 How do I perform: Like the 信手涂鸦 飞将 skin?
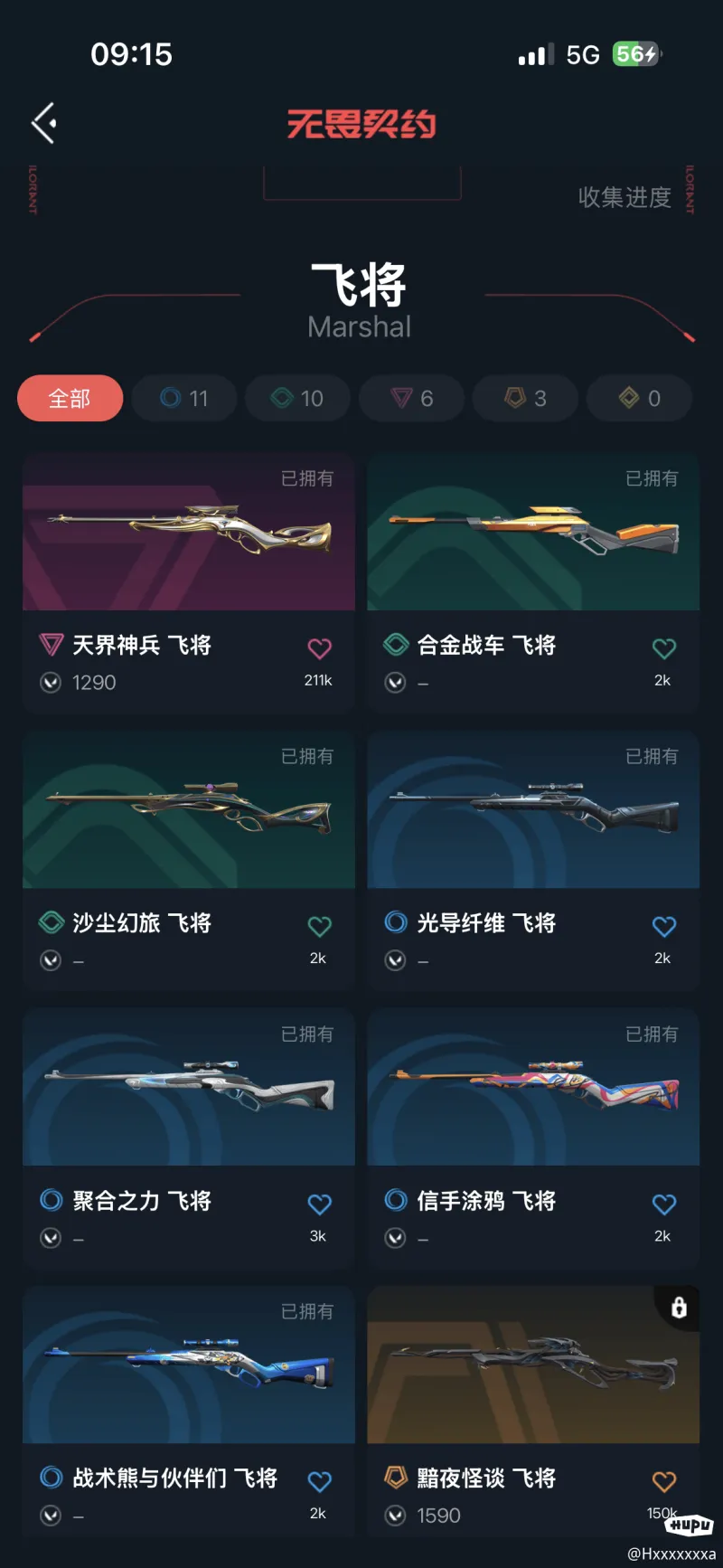[663, 1204]
